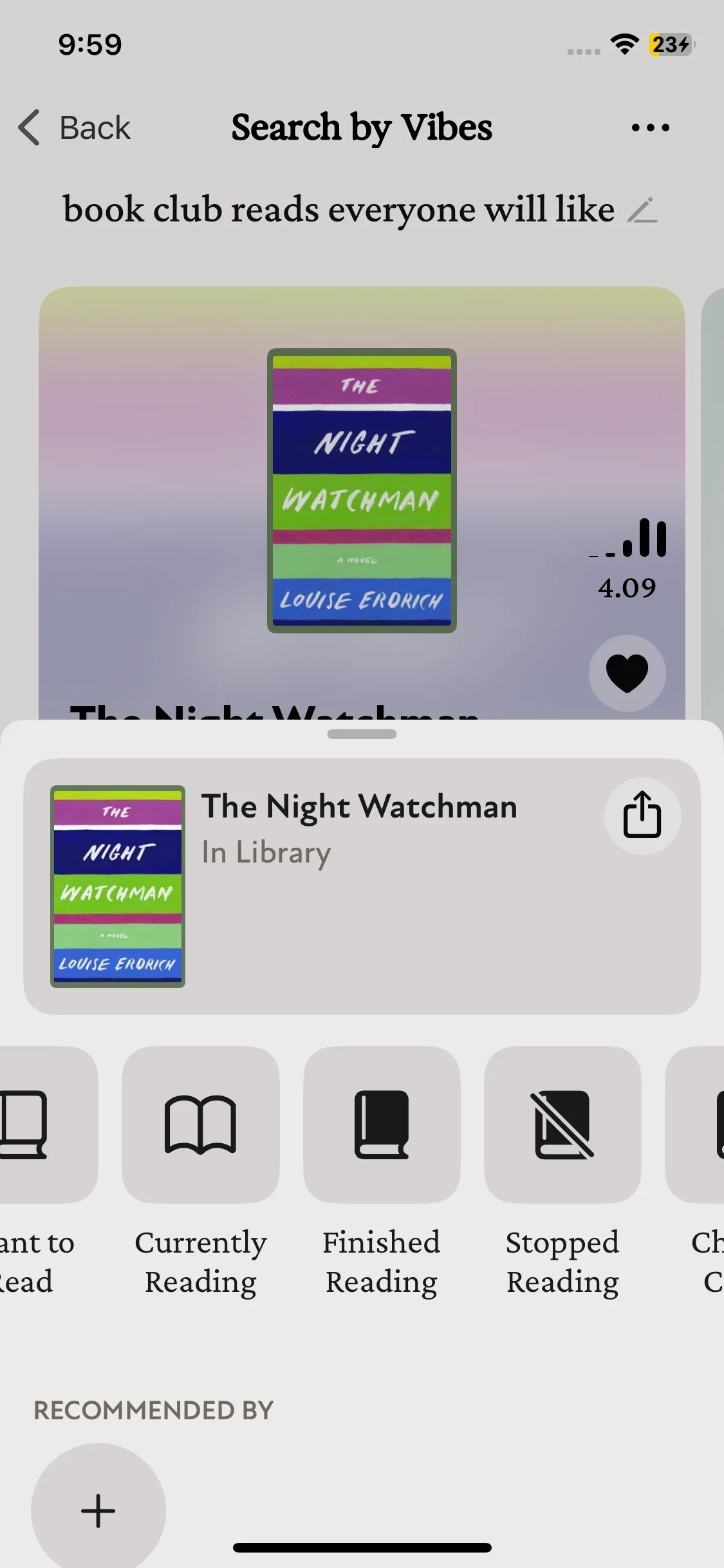Open The Night Watchman cover in the sheet
The height and width of the screenshot is (1568, 724).
coord(118,886)
